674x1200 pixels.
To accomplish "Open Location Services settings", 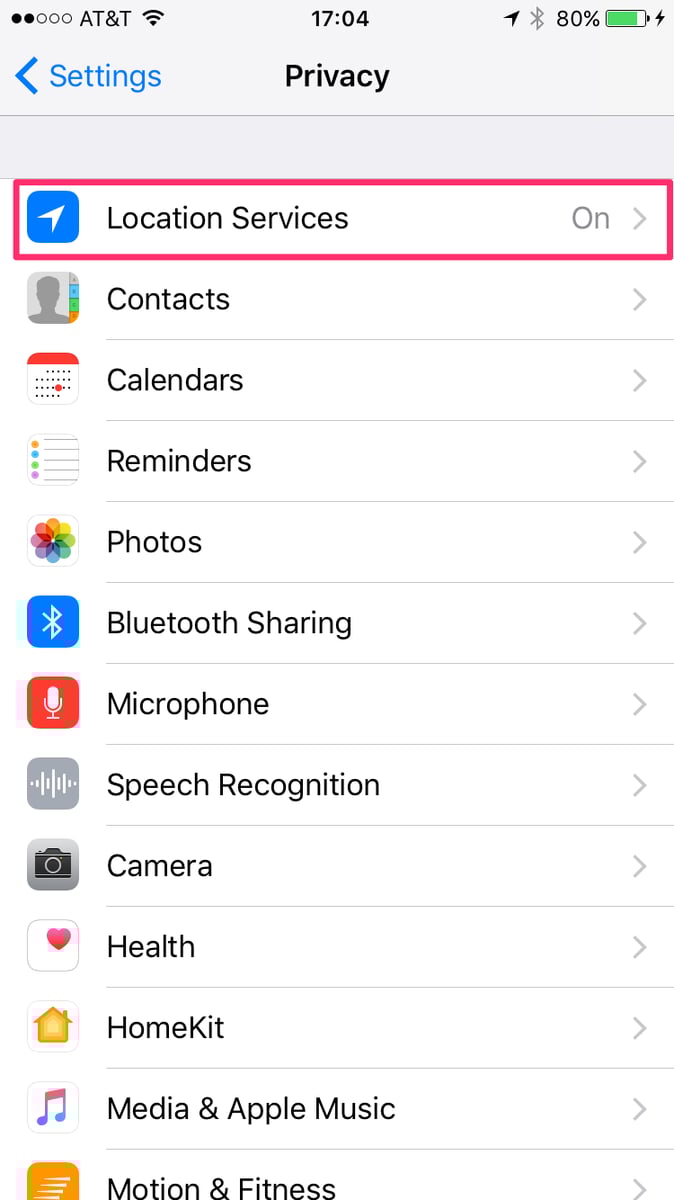I will [337, 219].
